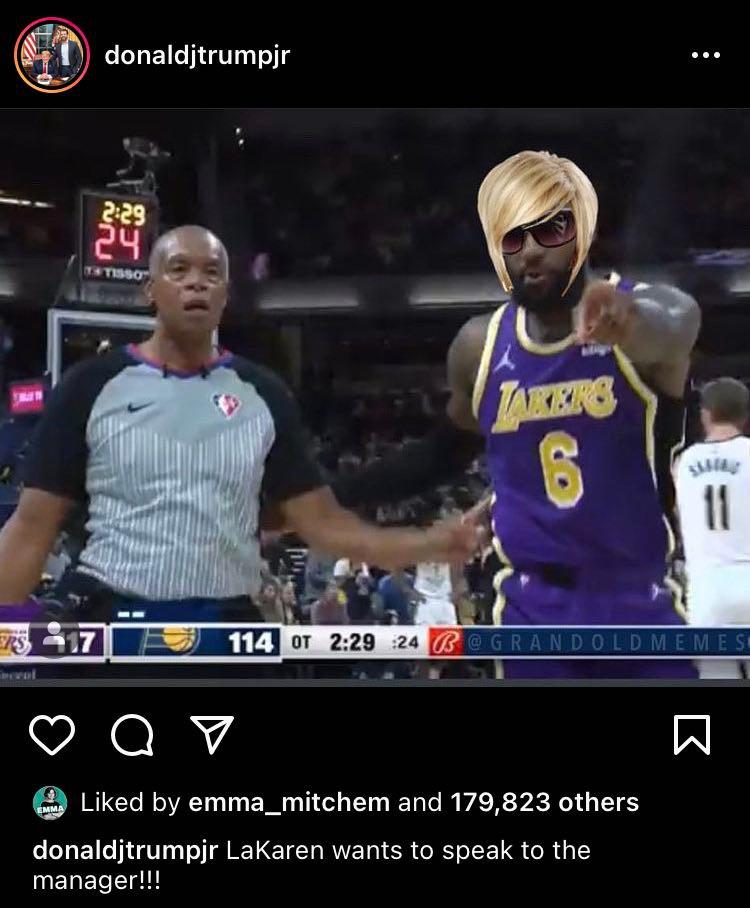Viewport: 750px width, 908px height.
Task: Open the comments on this post
Action: (131, 737)
